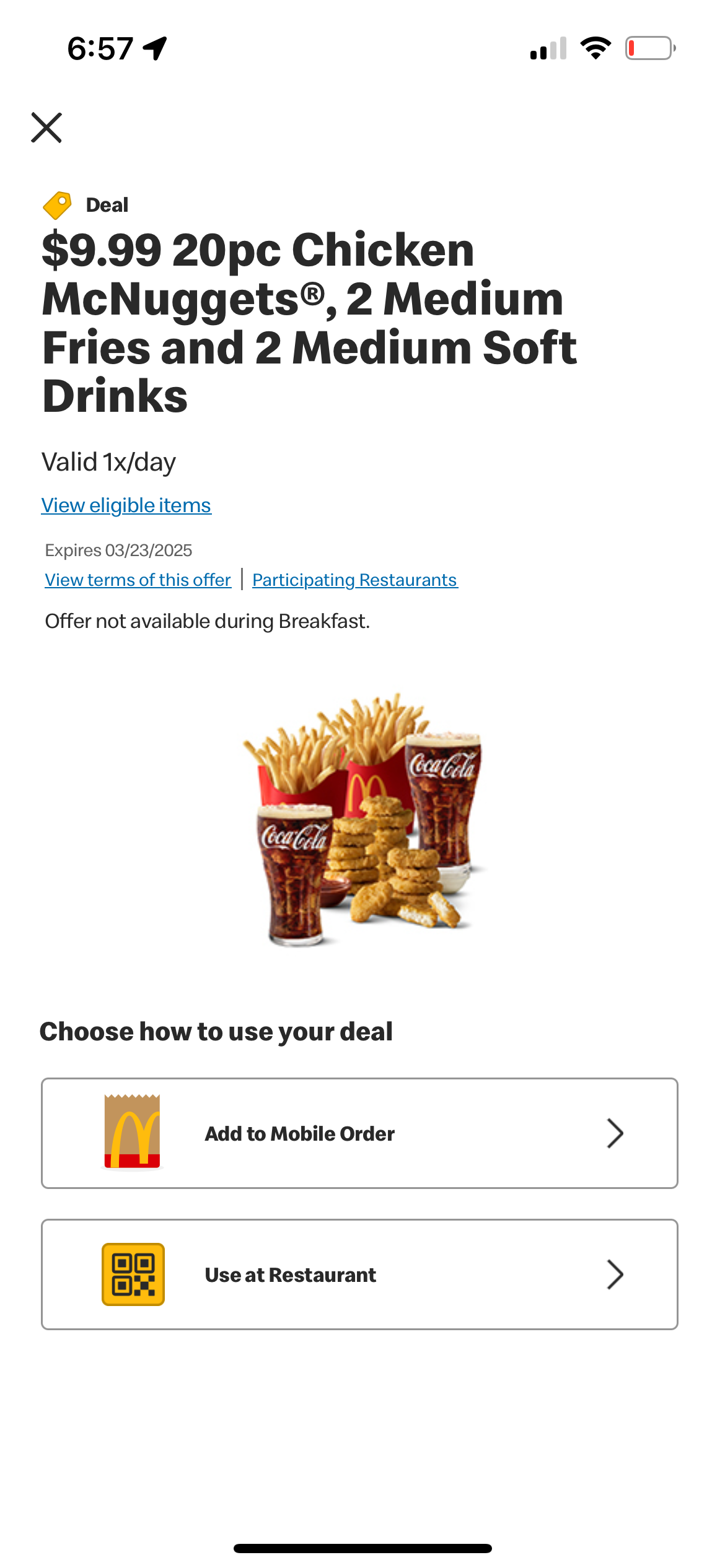The height and width of the screenshot is (1568, 725).
Task: Select Add to Mobile Order
Action: point(359,1133)
